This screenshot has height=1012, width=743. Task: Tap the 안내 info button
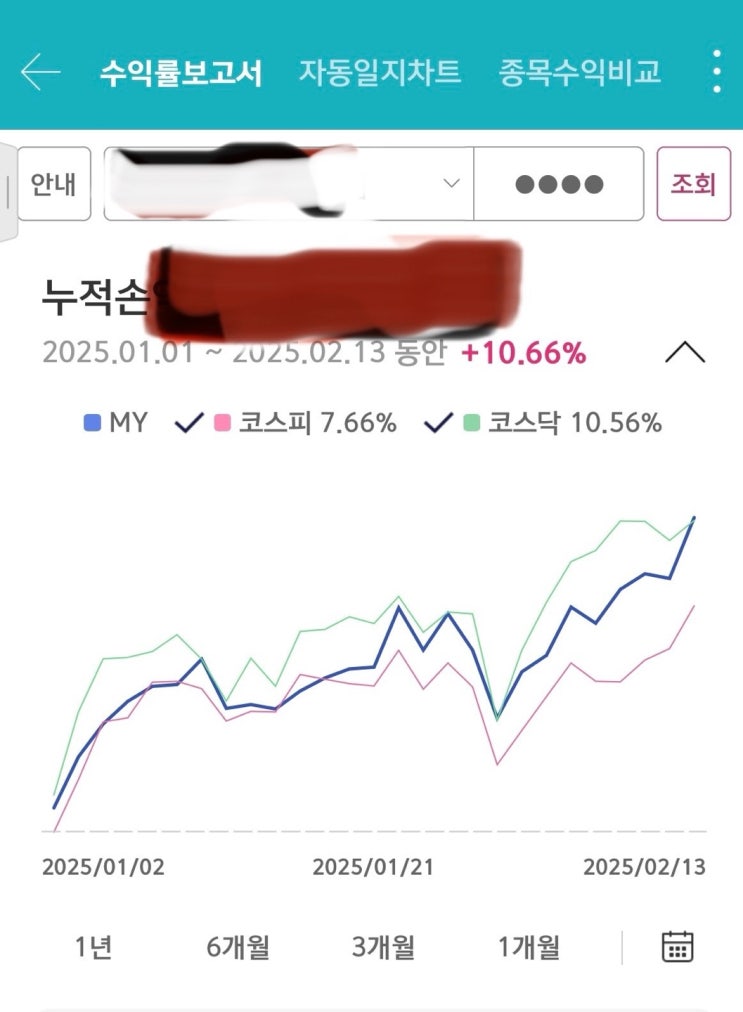pyautogui.click(x=54, y=184)
